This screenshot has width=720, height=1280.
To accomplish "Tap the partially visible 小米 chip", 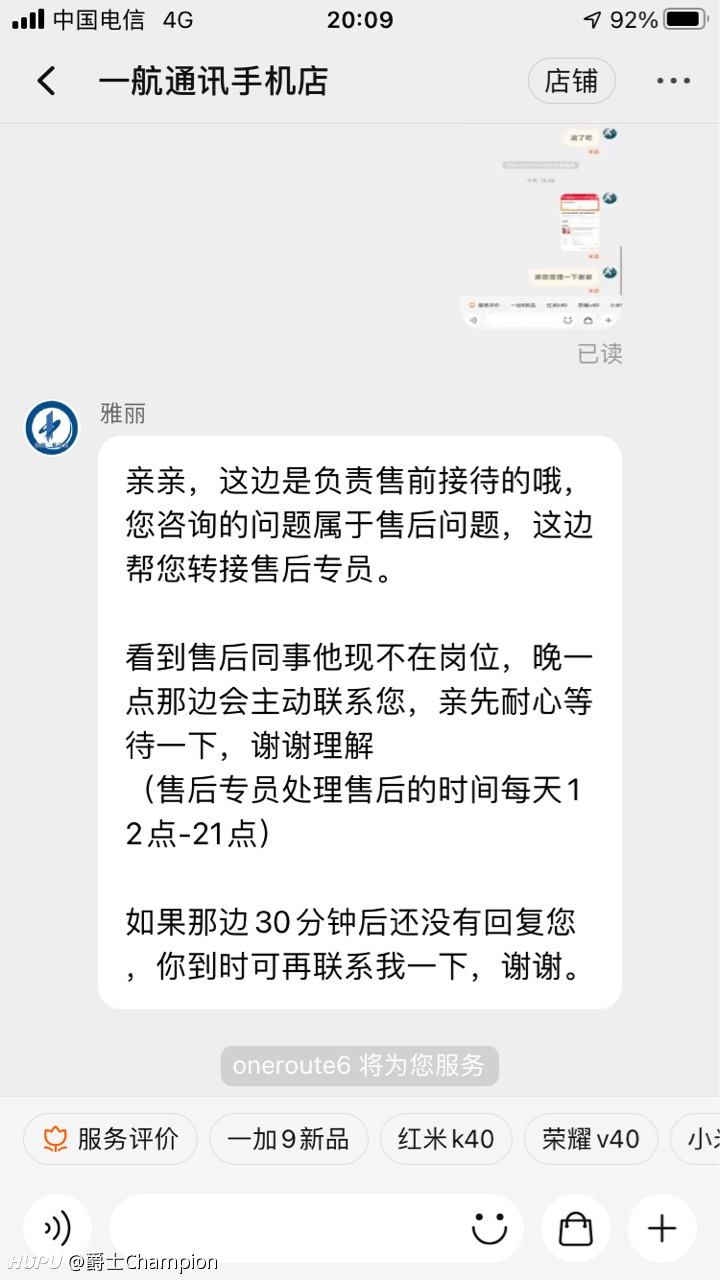I will pyautogui.click(x=703, y=1139).
